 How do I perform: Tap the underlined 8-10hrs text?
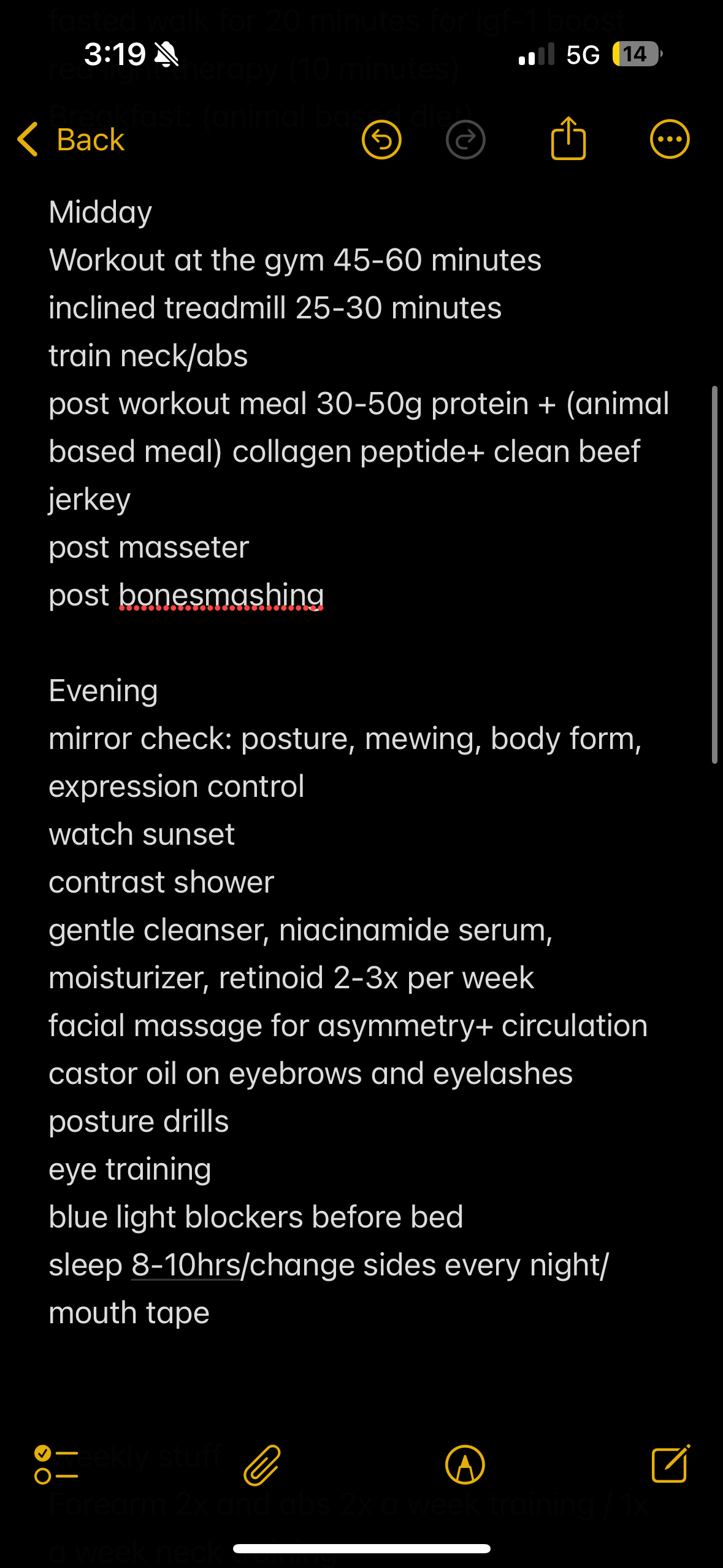click(x=186, y=1265)
